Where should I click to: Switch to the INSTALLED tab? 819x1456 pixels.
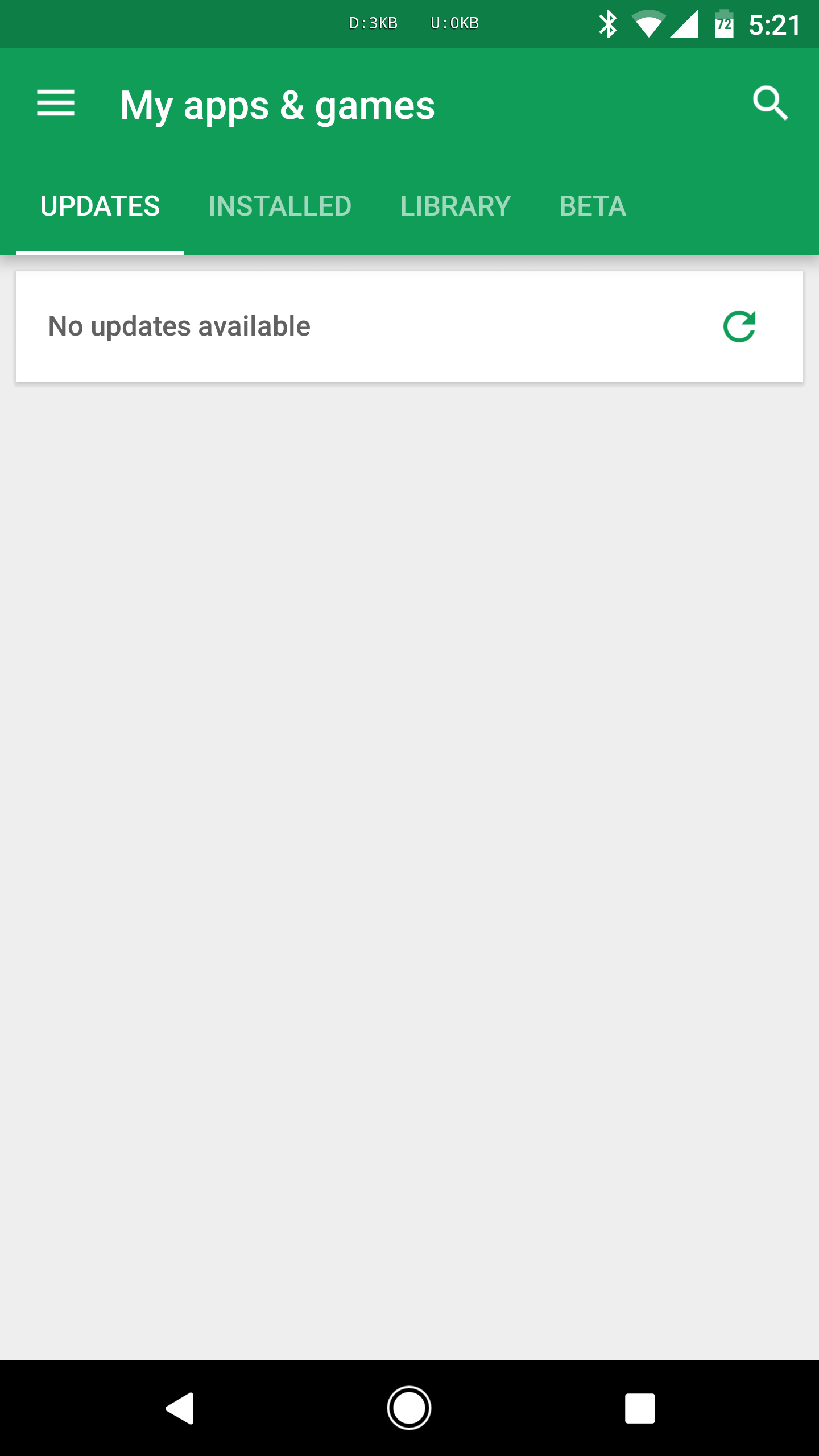tap(279, 206)
